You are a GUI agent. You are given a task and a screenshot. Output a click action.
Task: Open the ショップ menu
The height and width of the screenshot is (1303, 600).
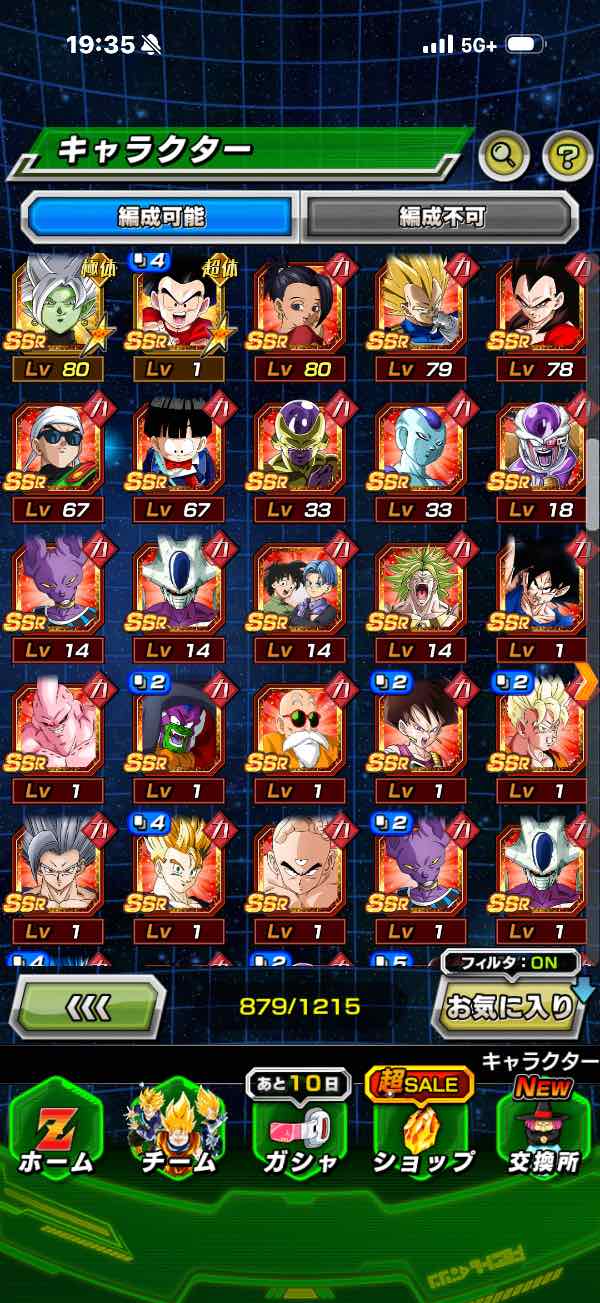pyautogui.click(x=422, y=1130)
